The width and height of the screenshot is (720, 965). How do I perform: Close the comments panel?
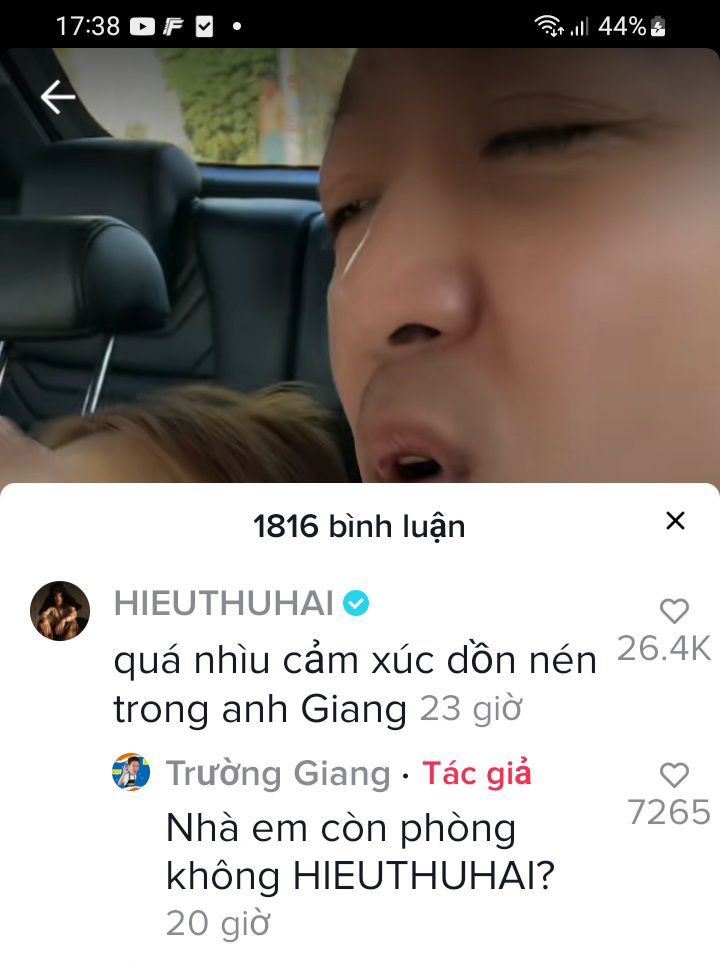[676, 521]
